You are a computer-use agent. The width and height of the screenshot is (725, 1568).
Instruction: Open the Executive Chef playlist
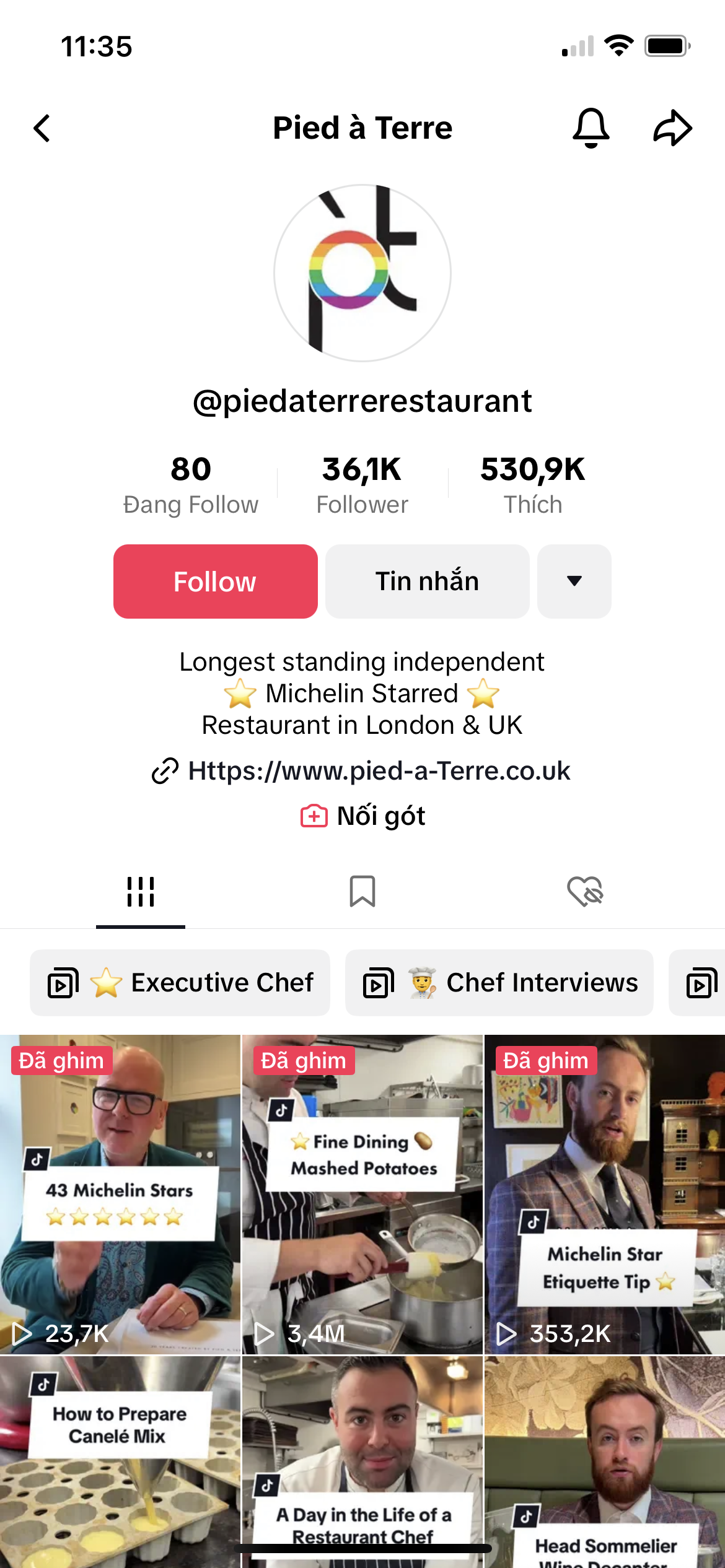pyautogui.click(x=180, y=983)
